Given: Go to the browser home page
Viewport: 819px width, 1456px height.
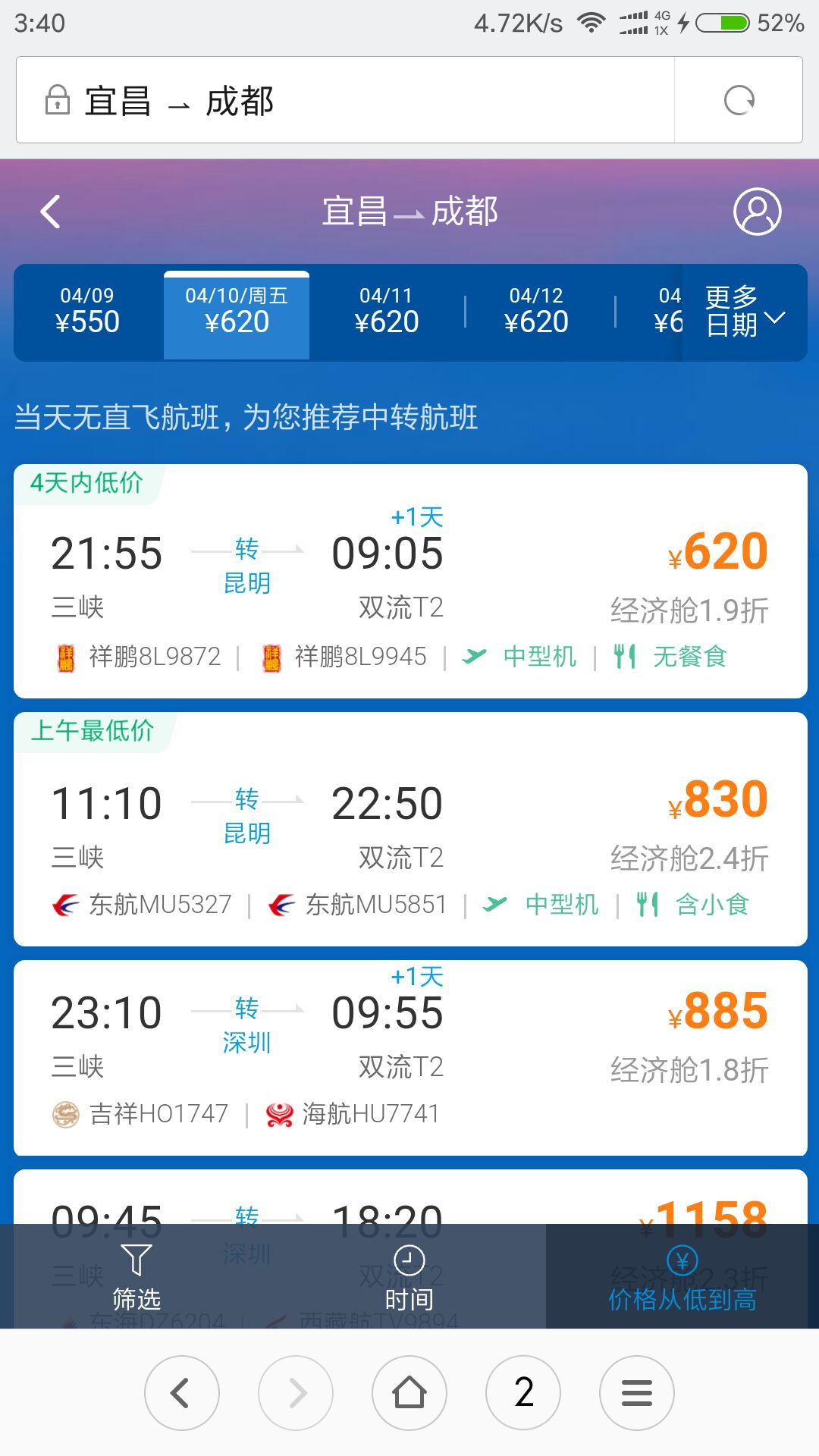Looking at the screenshot, I should click(x=409, y=1393).
